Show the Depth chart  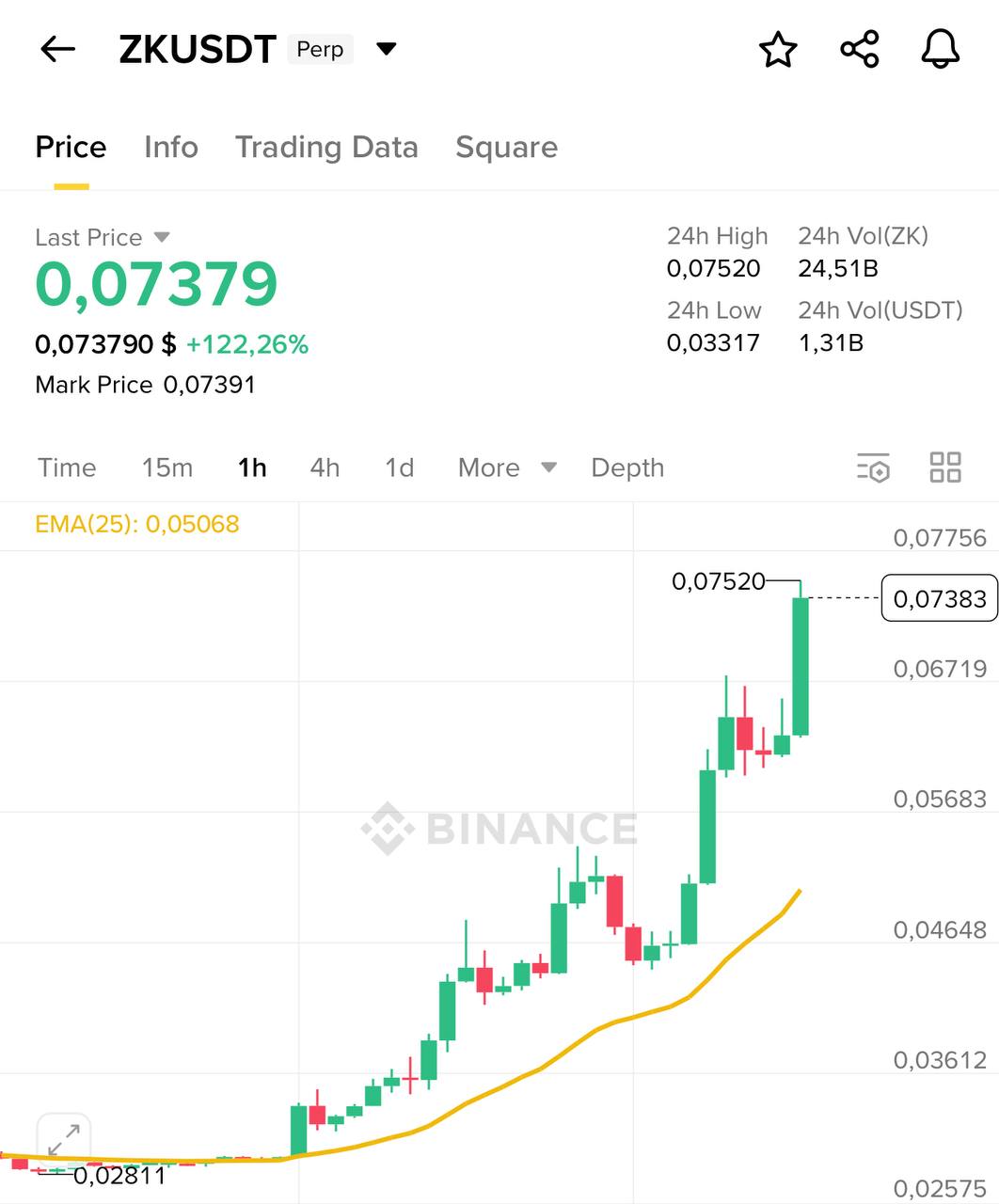[x=627, y=467]
